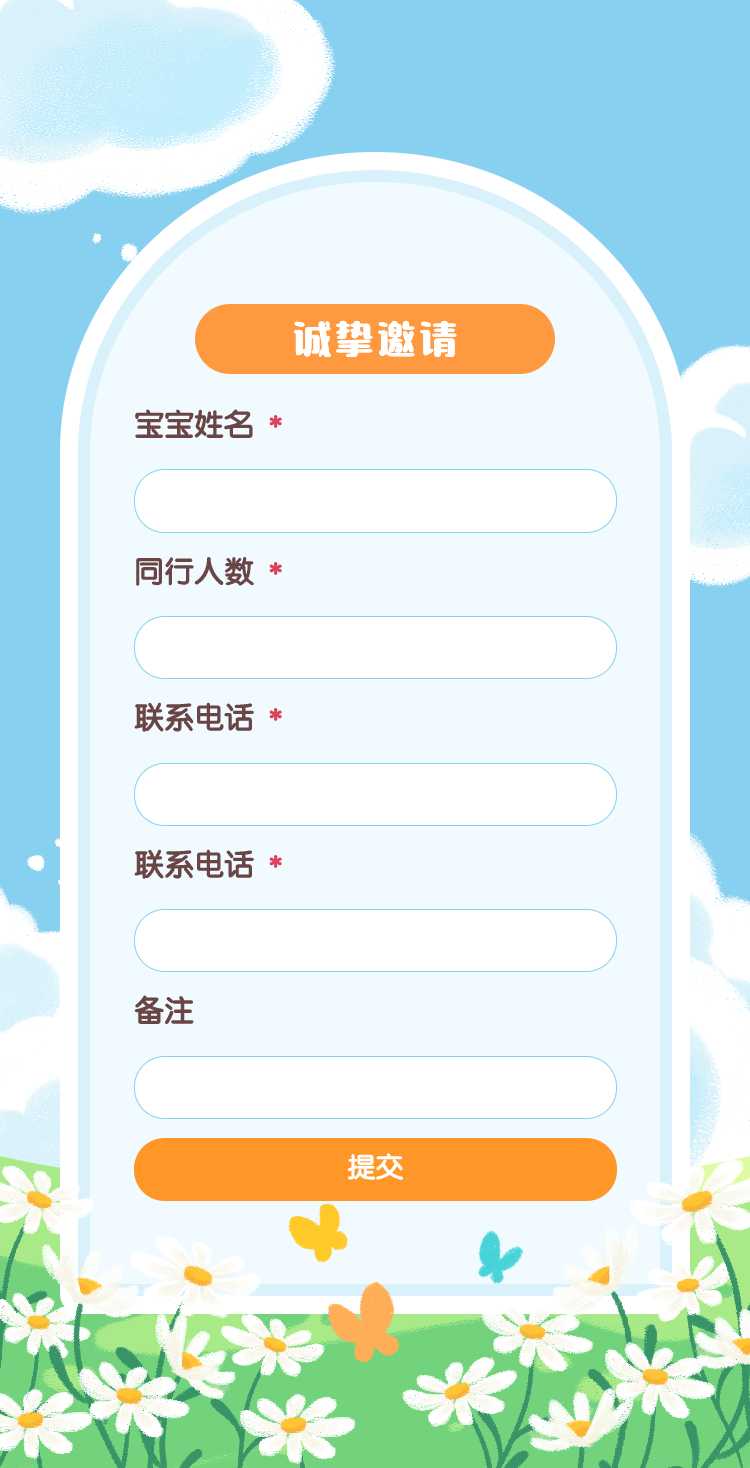Submit the form with 提交
750x1468 pixels.
tap(375, 1168)
